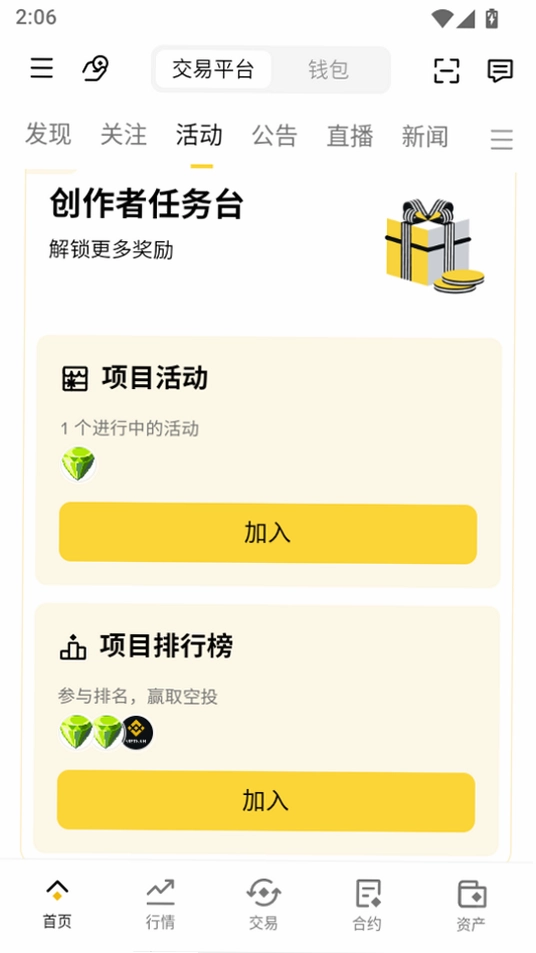
Task: Switch to the 钱包 segment
Action: (328, 69)
